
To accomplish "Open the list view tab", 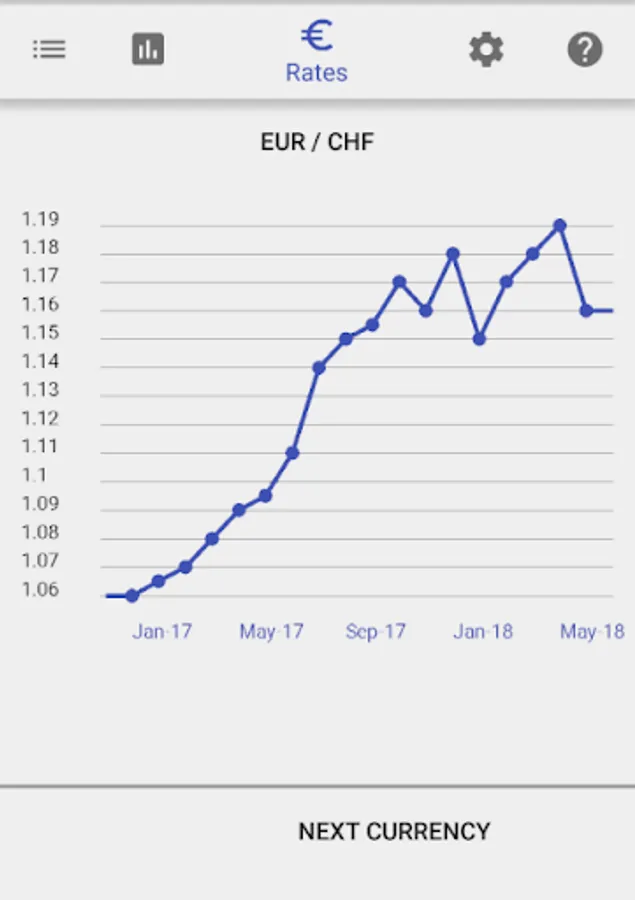I will 49,49.
